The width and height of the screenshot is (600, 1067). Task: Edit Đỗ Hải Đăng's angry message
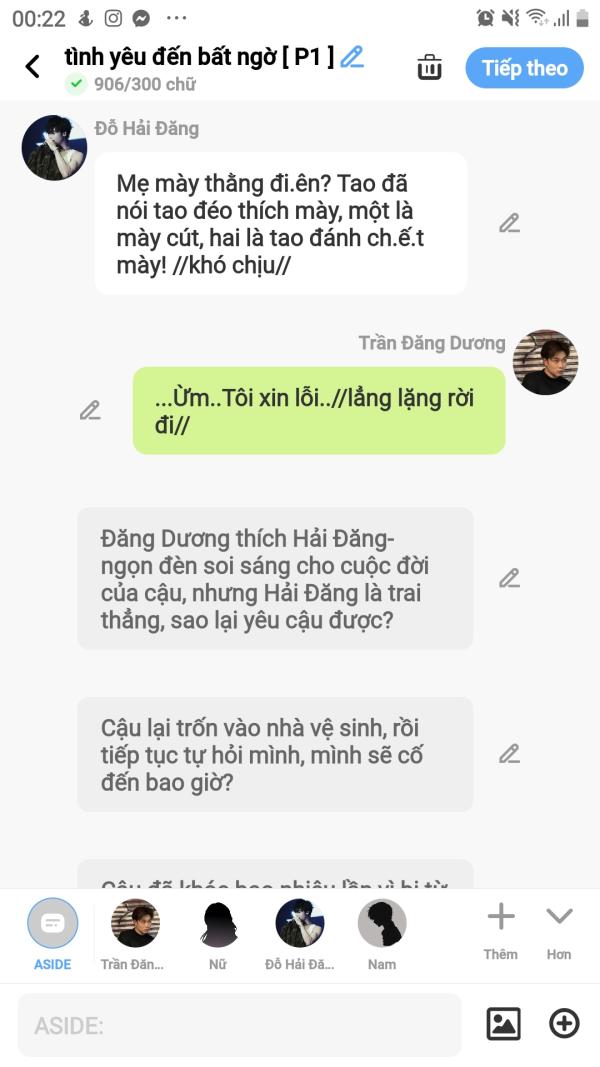click(x=509, y=223)
